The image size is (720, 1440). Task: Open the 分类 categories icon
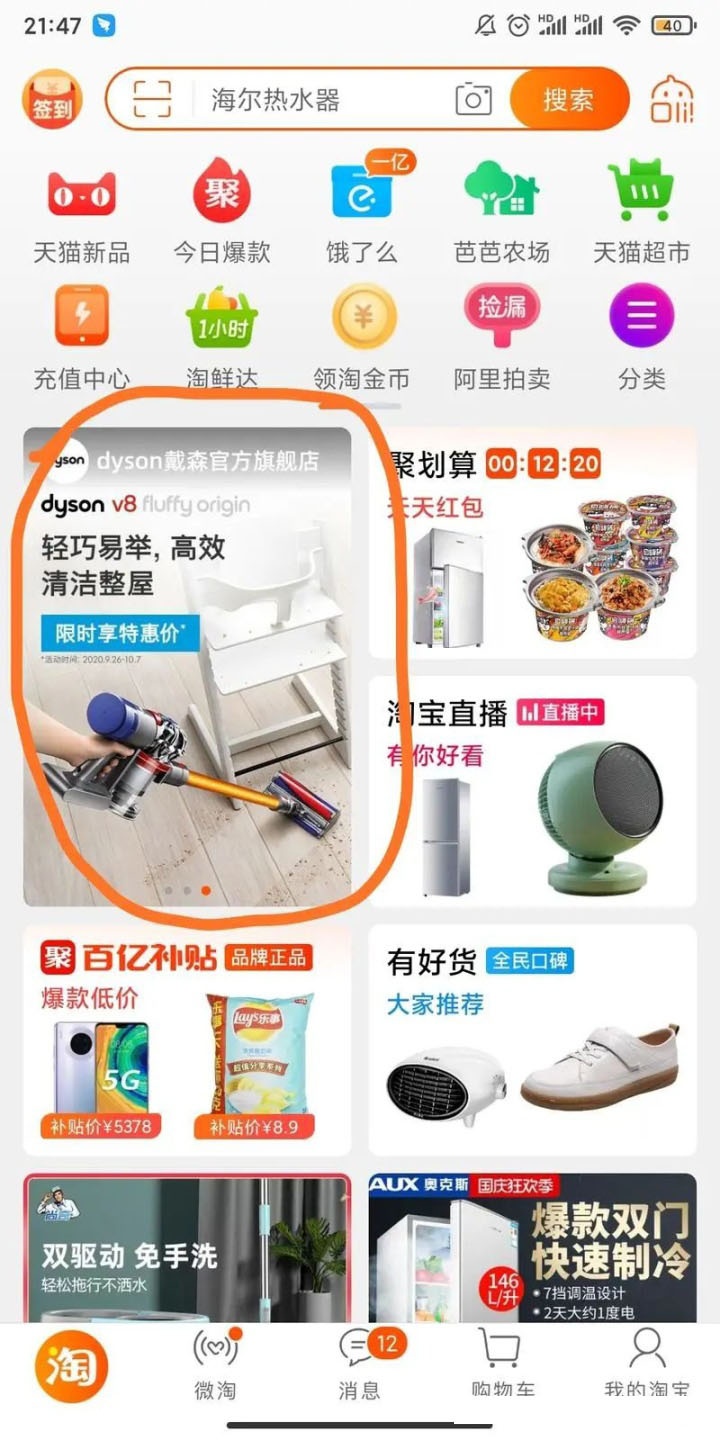pos(641,315)
